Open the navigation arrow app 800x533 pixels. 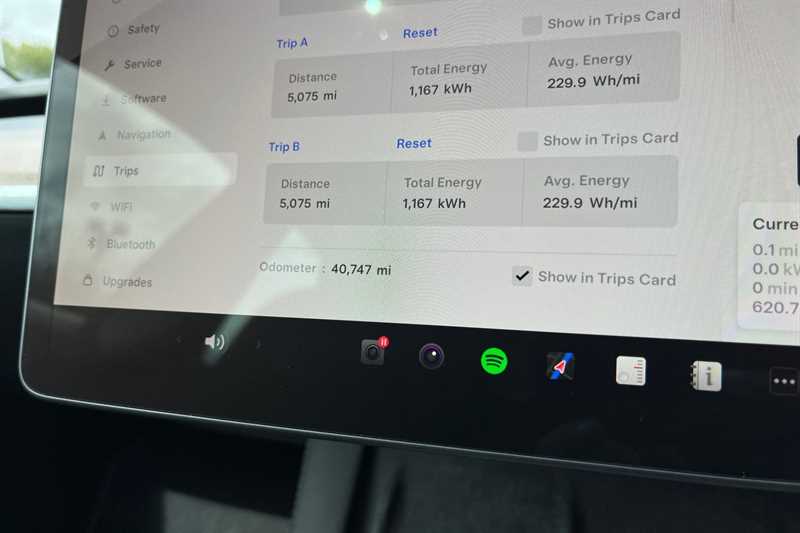560,366
